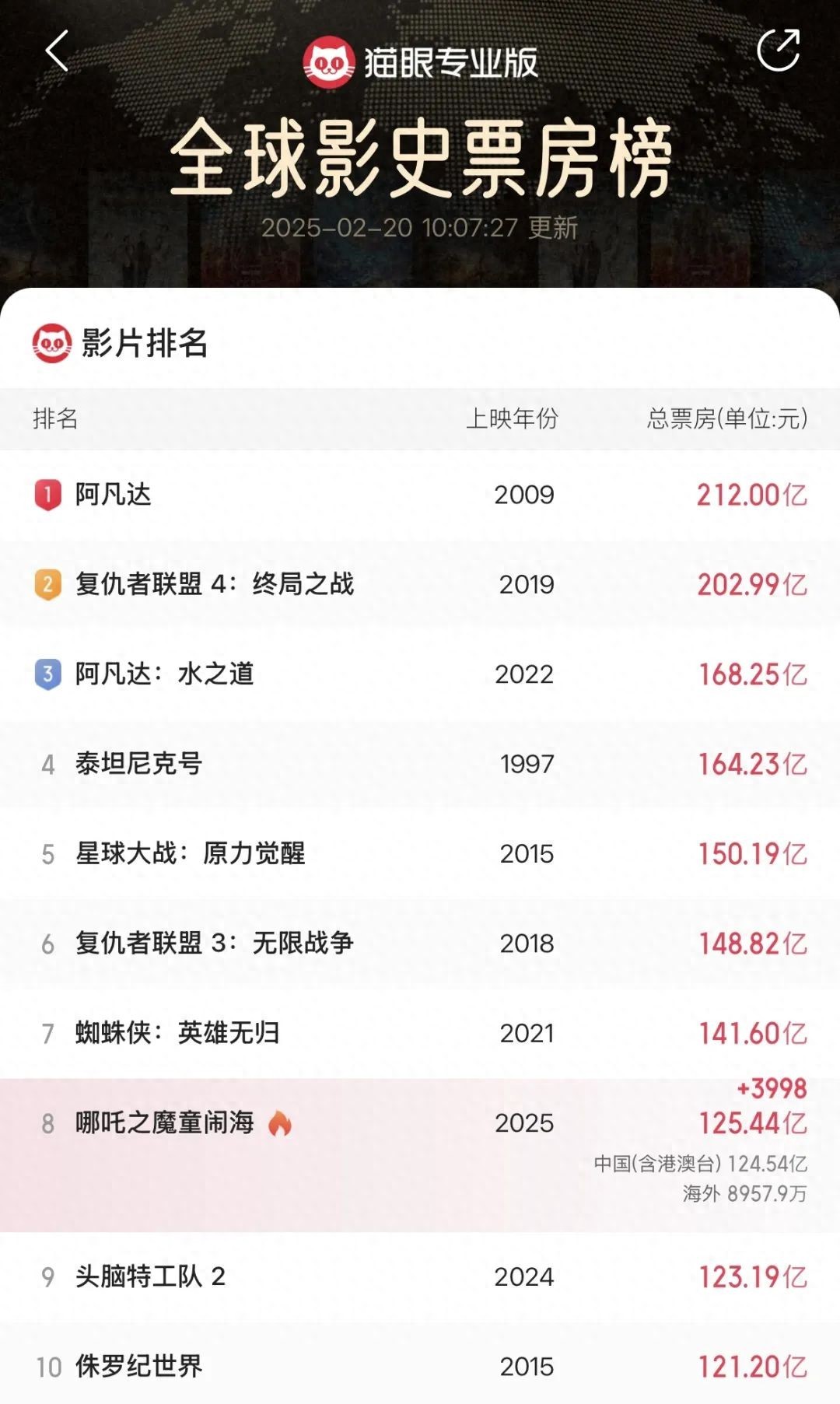
Task: Click the flame icon next to 哪吒之魔童闹海
Action: [x=282, y=1123]
